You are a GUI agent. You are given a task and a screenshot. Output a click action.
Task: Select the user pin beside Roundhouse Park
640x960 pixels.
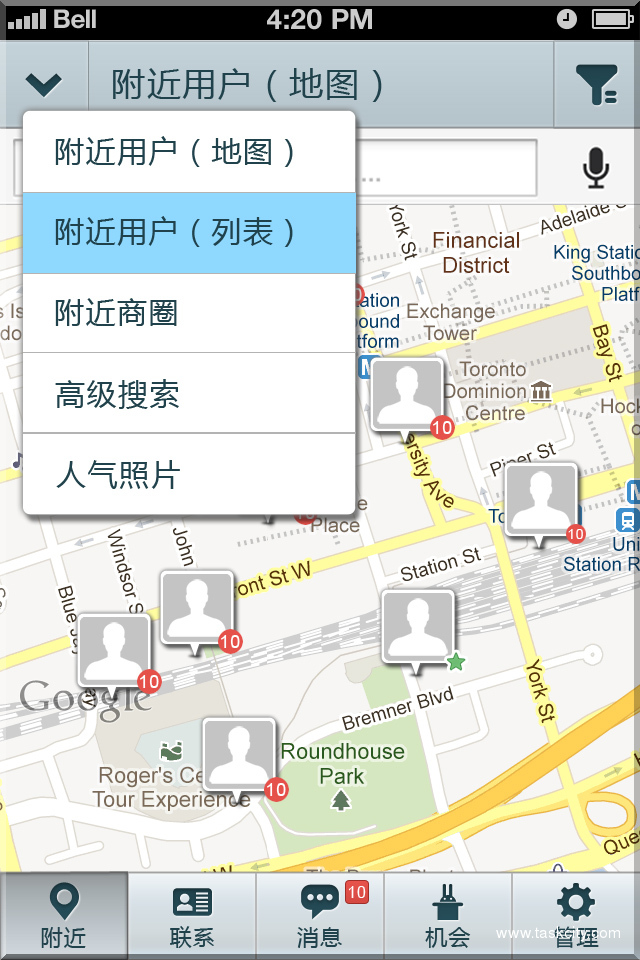tap(239, 754)
